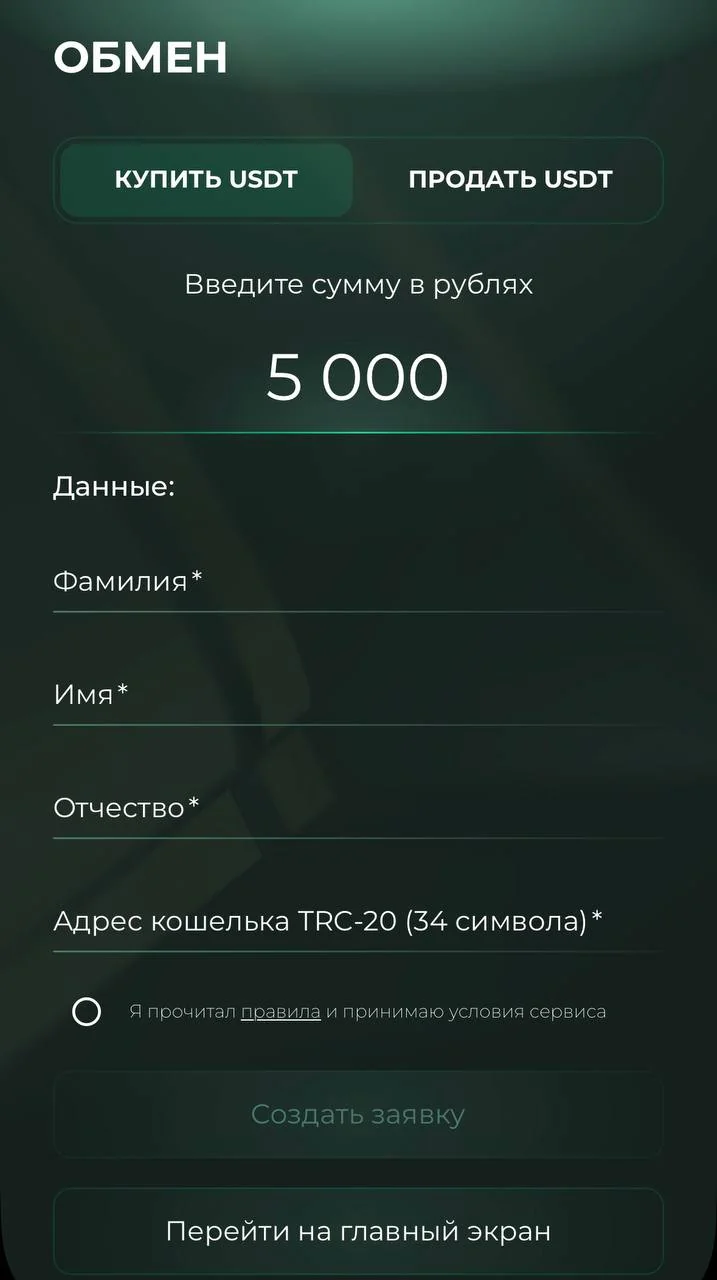
Task: Go to Перейти на главный экран
Action: (357, 1231)
